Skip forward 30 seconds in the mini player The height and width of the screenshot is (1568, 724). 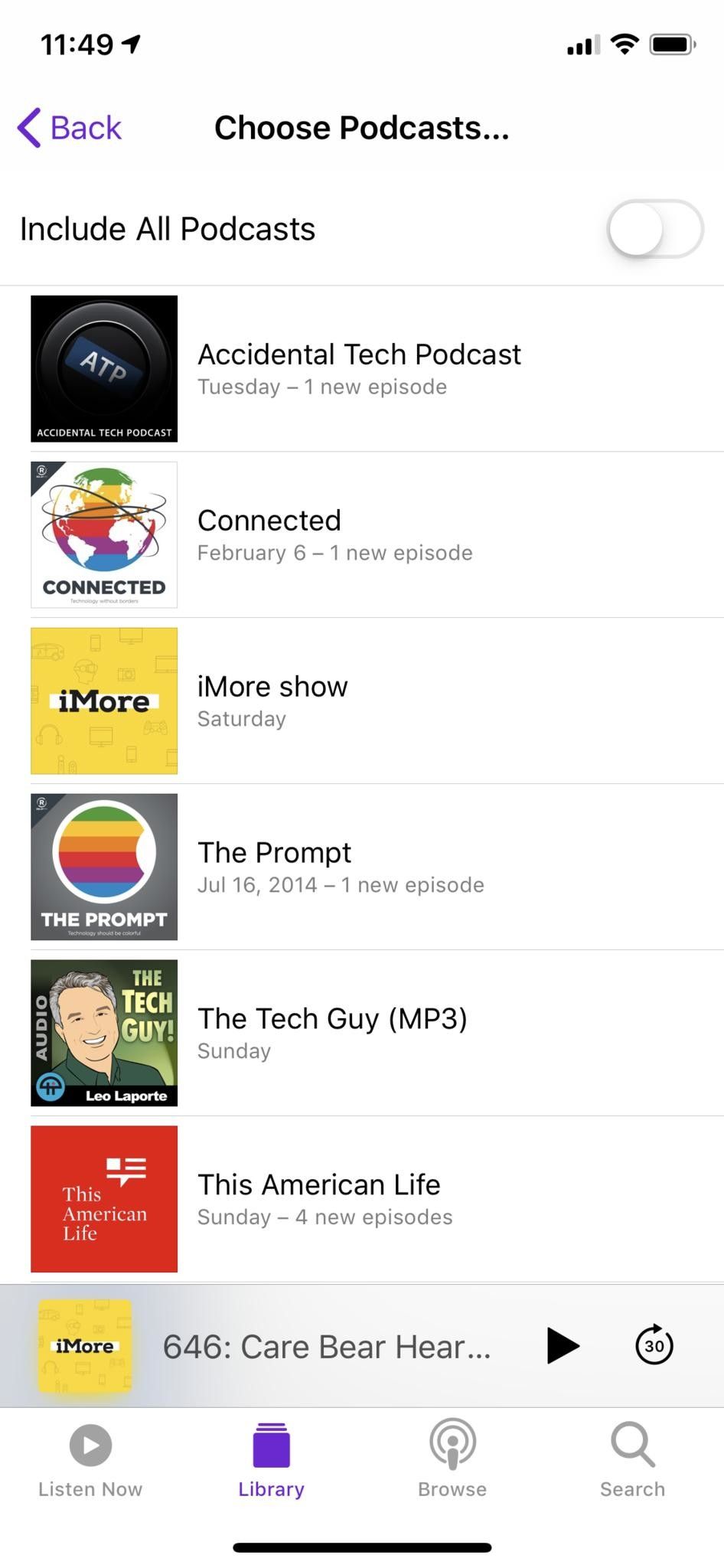pos(653,1347)
